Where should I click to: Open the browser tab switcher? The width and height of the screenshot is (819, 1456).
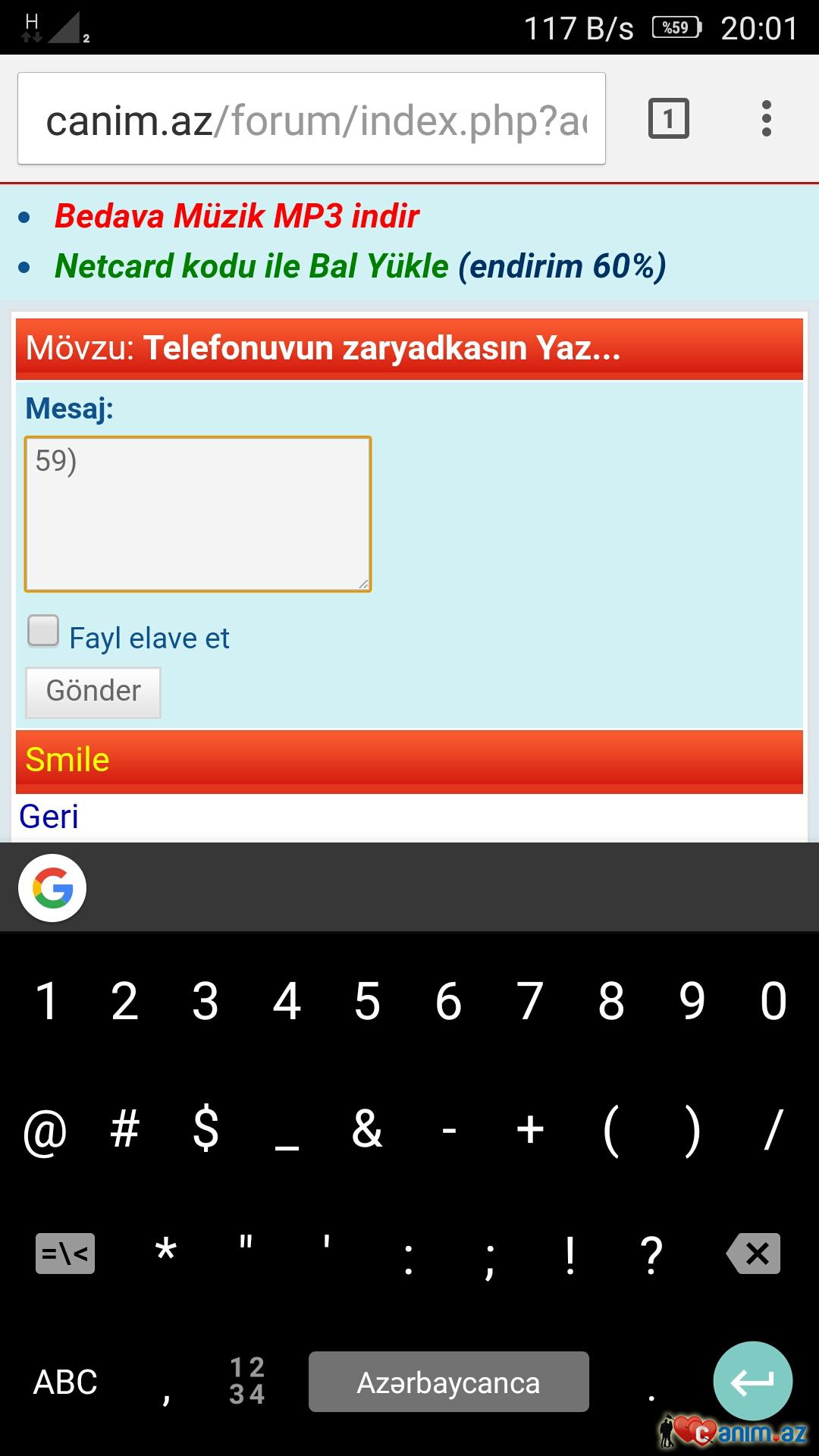tap(668, 119)
